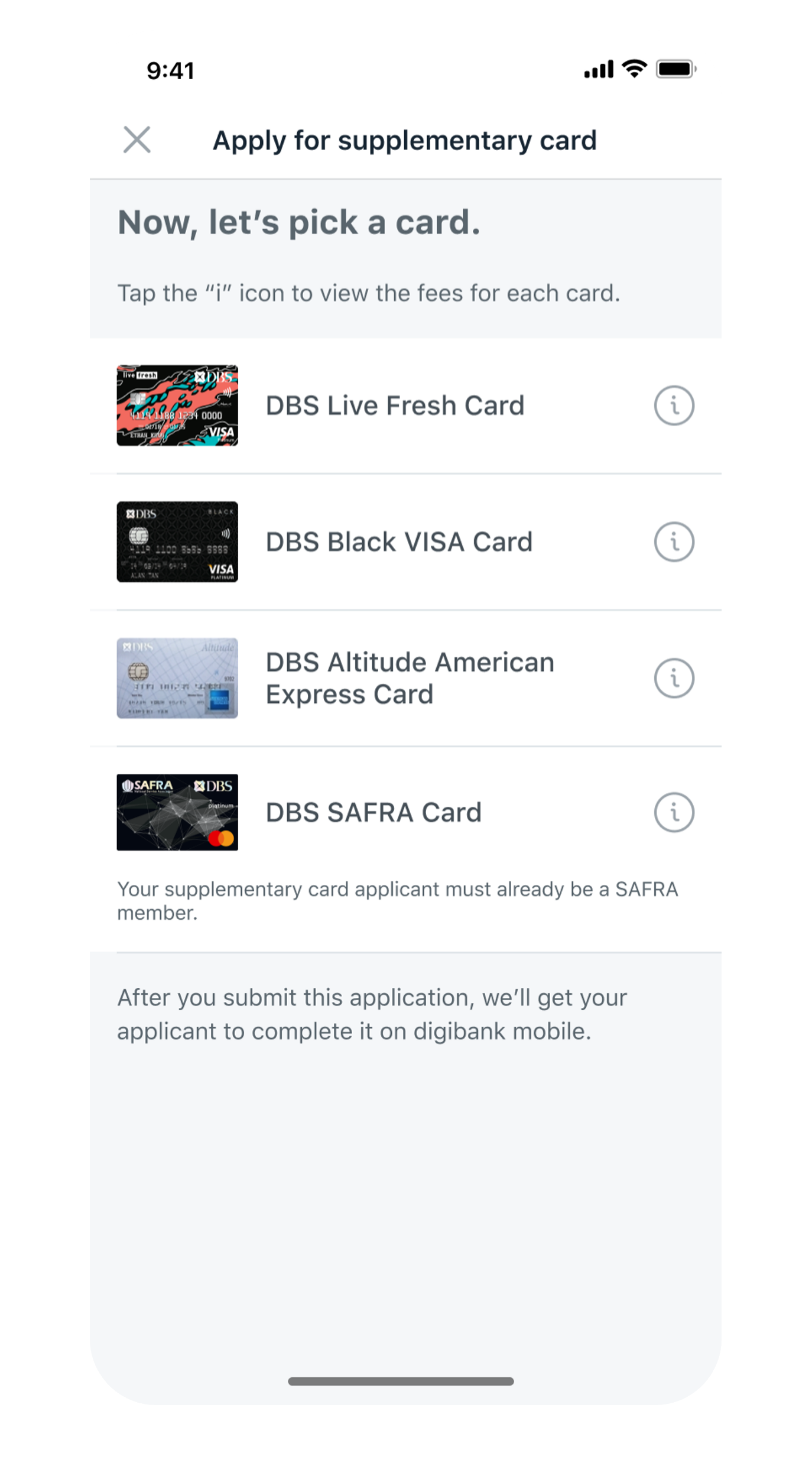The image size is (812, 1463).
Task: Open info icon for DBS Black VISA Card
Action: click(x=674, y=541)
